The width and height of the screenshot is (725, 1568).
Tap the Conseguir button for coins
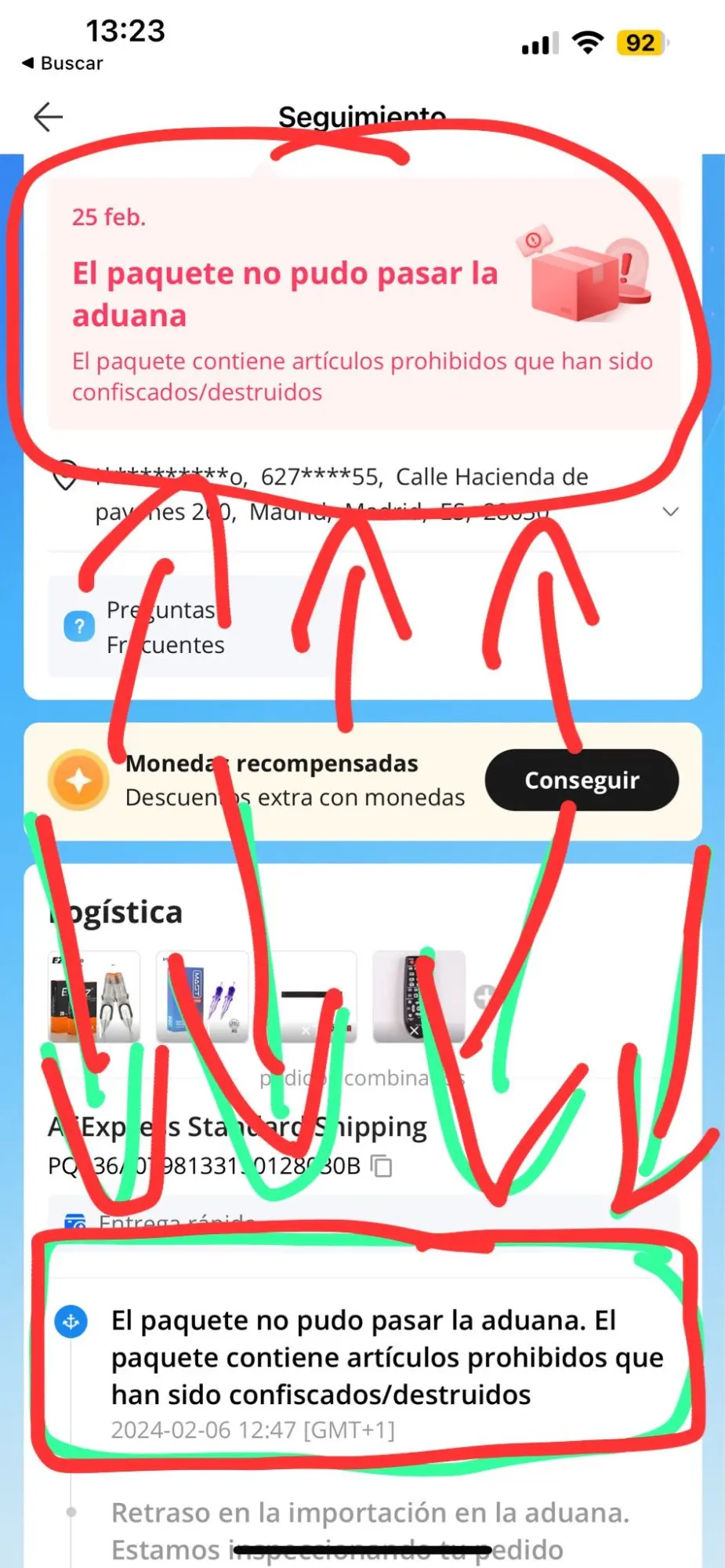(582, 780)
